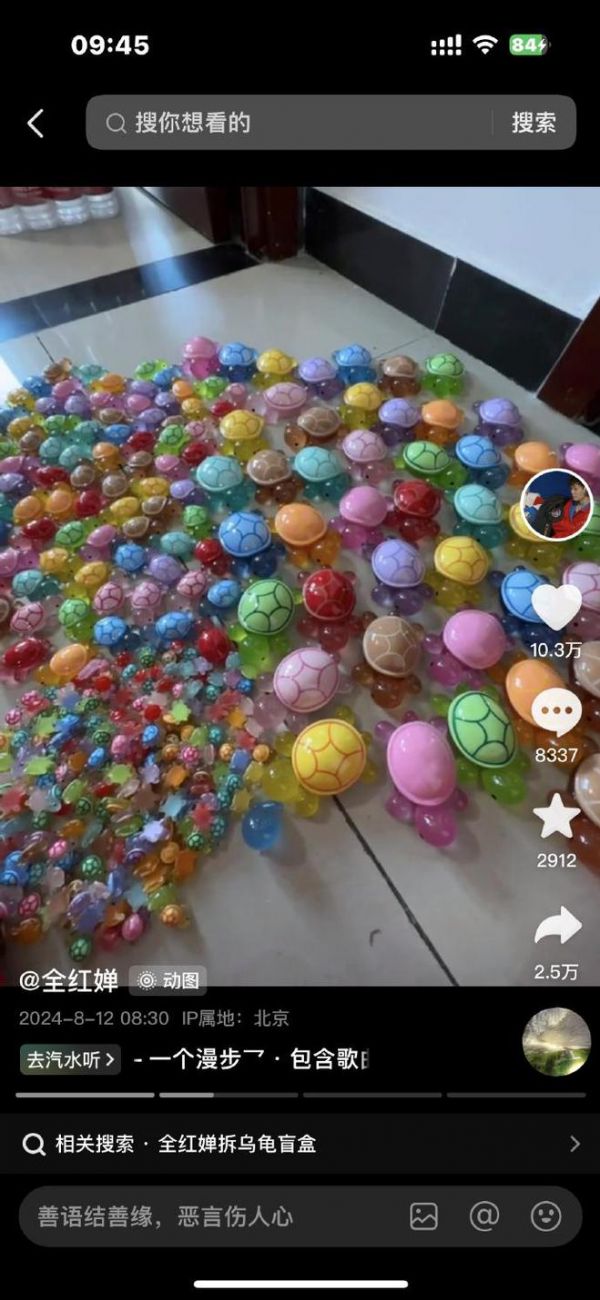The image size is (600, 1300).
Task: Open the search box 搜你想看的
Action: [290, 123]
